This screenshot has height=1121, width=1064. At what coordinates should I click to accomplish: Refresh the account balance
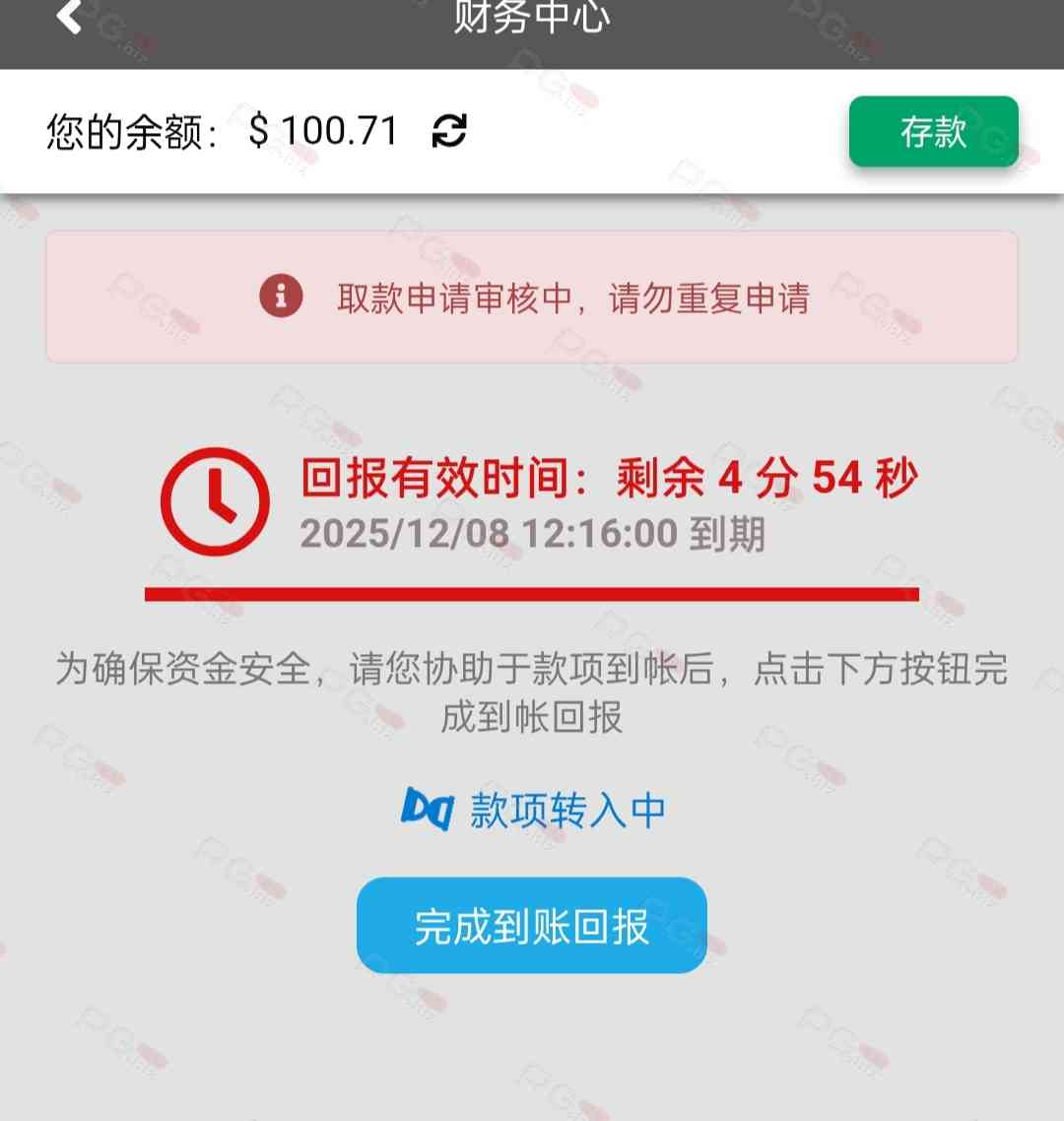449,131
